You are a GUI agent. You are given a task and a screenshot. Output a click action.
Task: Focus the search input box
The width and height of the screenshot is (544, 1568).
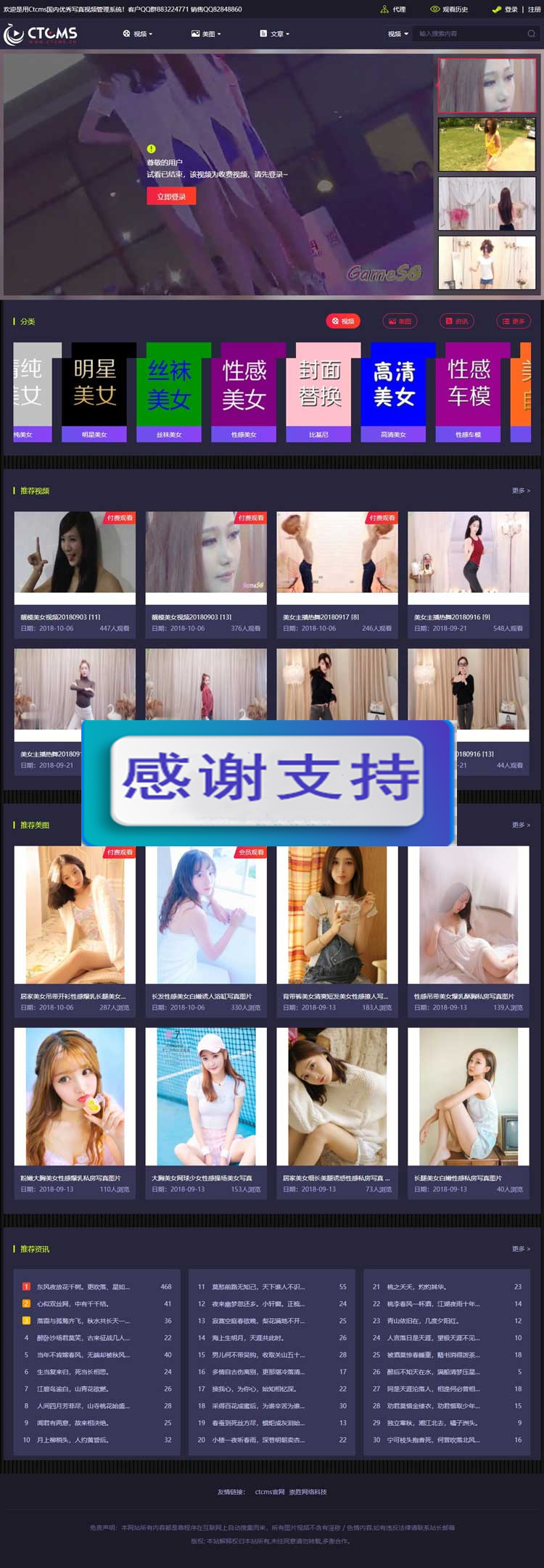click(x=468, y=34)
